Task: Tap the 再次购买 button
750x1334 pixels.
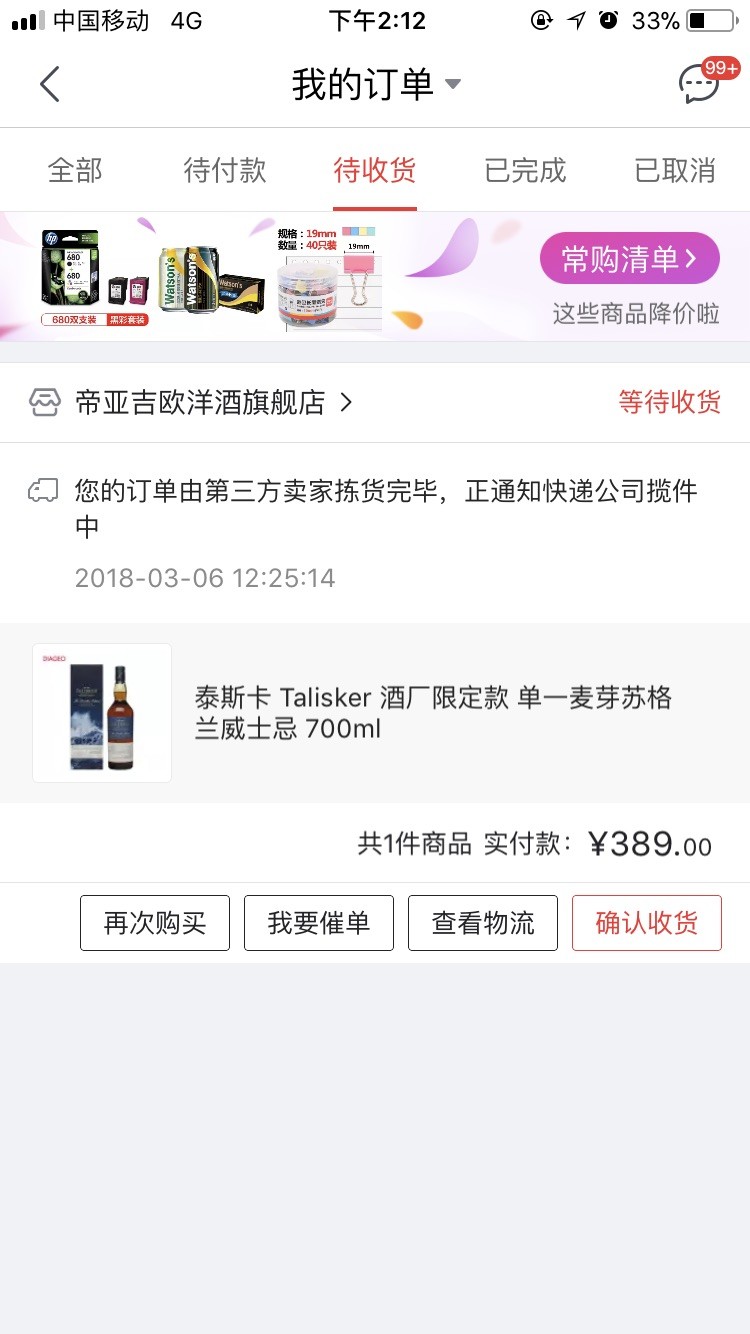Action: pos(155,922)
